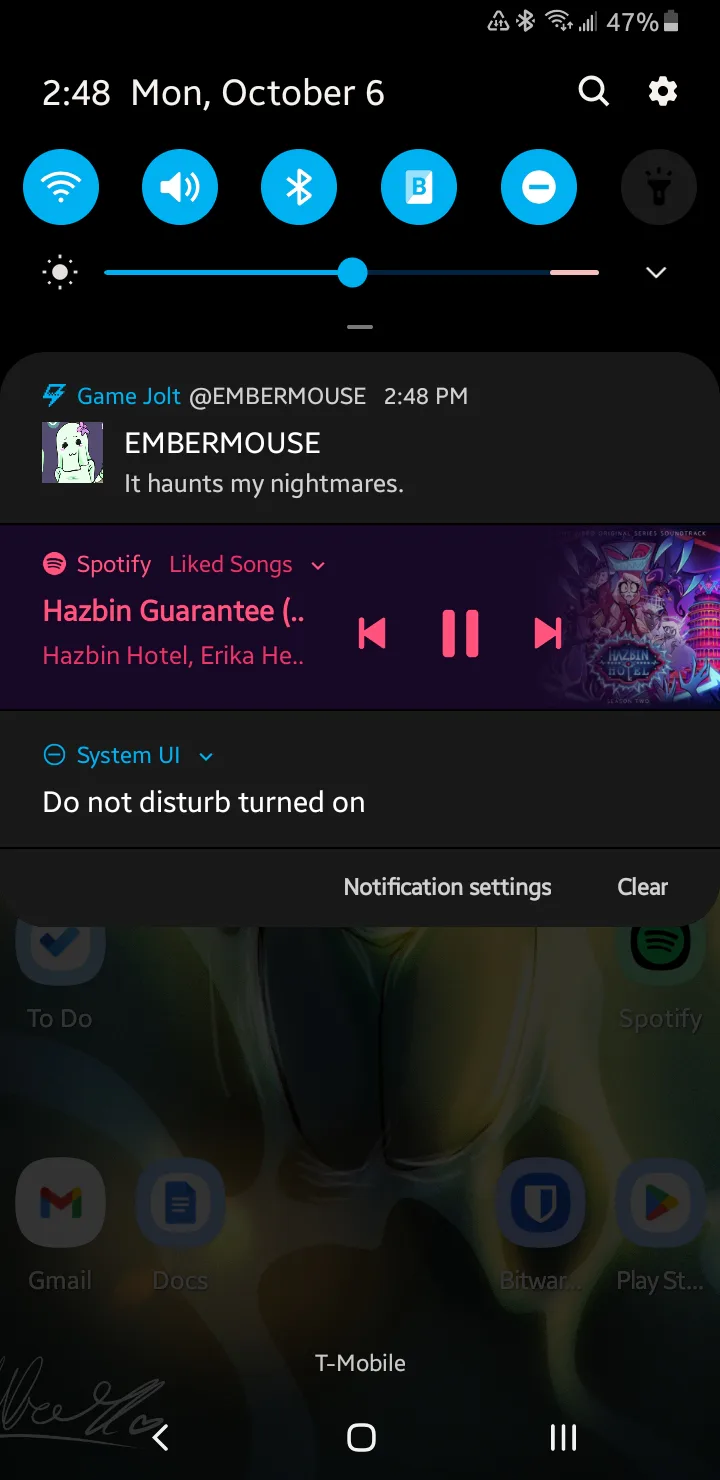Skip to next track in Spotify

click(x=548, y=633)
